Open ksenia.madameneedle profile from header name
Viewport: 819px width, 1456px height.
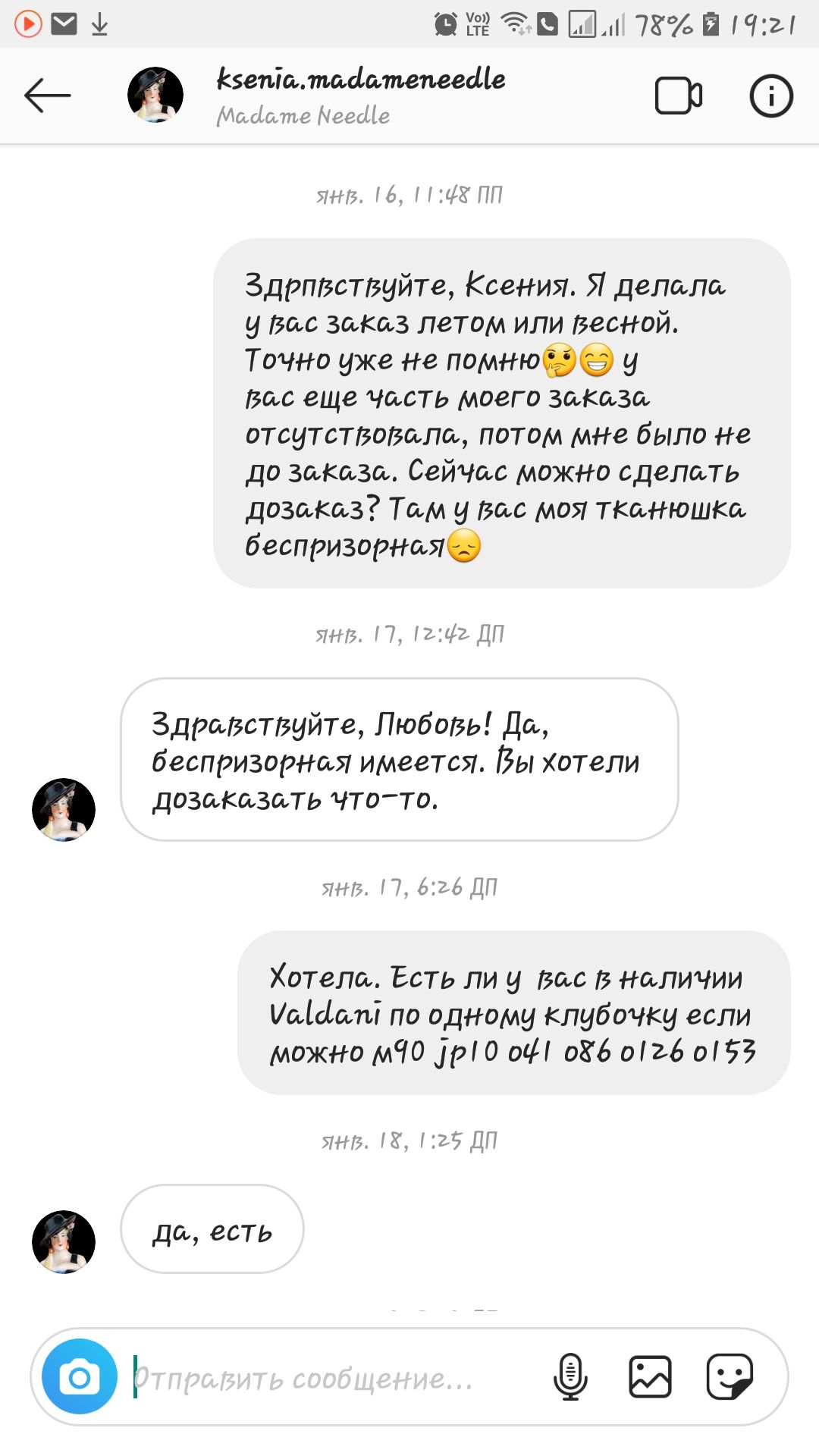click(x=361, y=80)
